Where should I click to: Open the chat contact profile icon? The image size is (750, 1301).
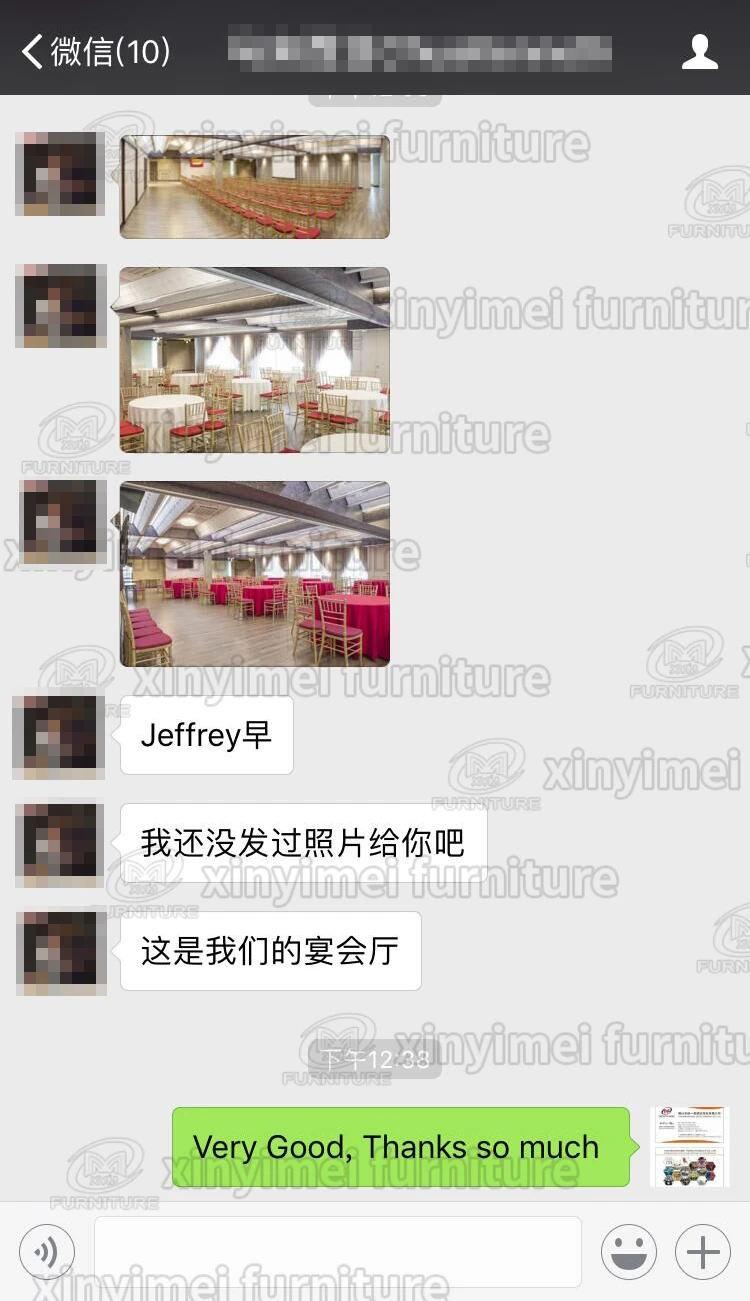[699, 51]
